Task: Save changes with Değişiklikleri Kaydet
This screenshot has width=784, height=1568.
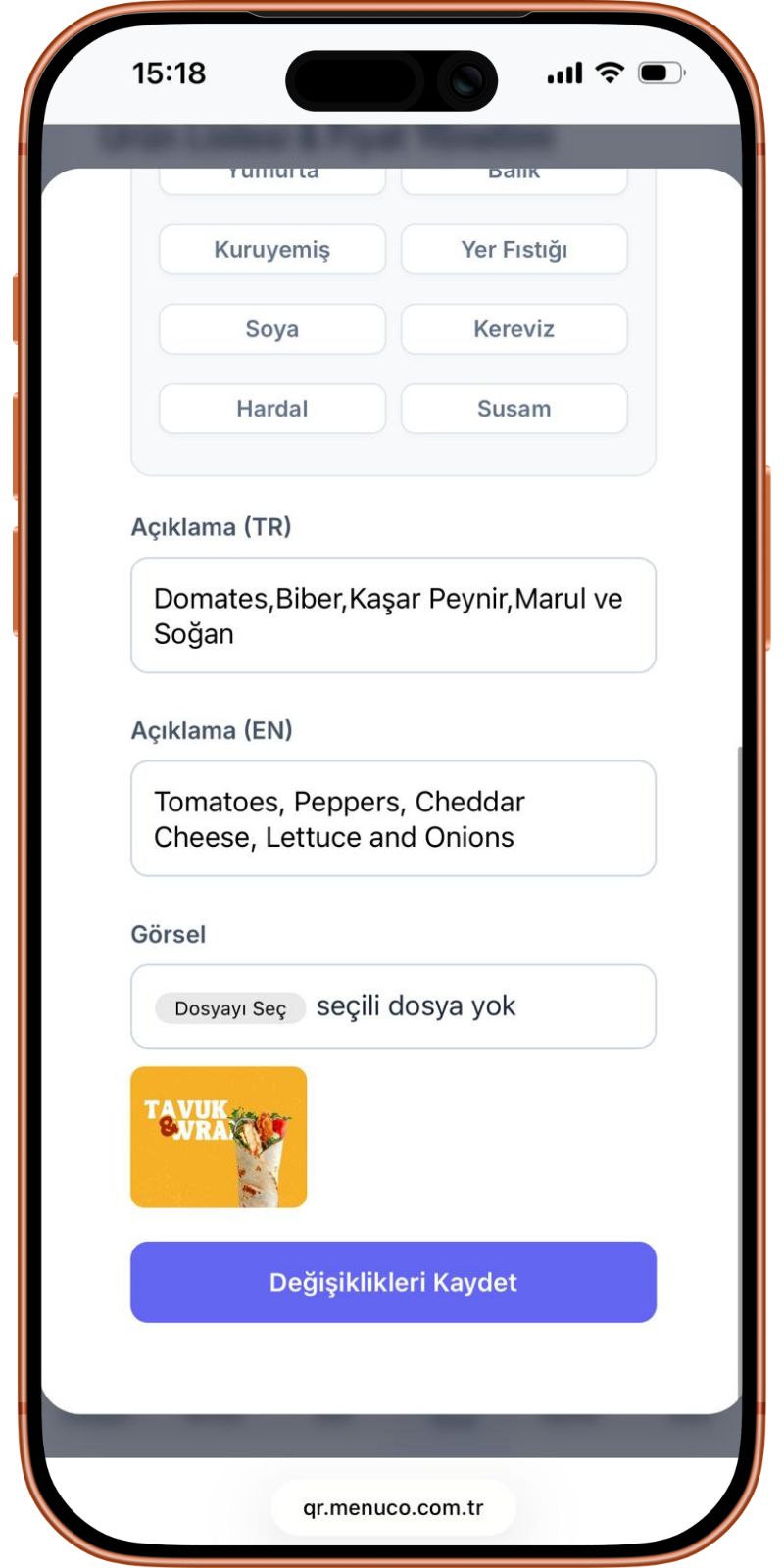Action: tap(393, 1282)
